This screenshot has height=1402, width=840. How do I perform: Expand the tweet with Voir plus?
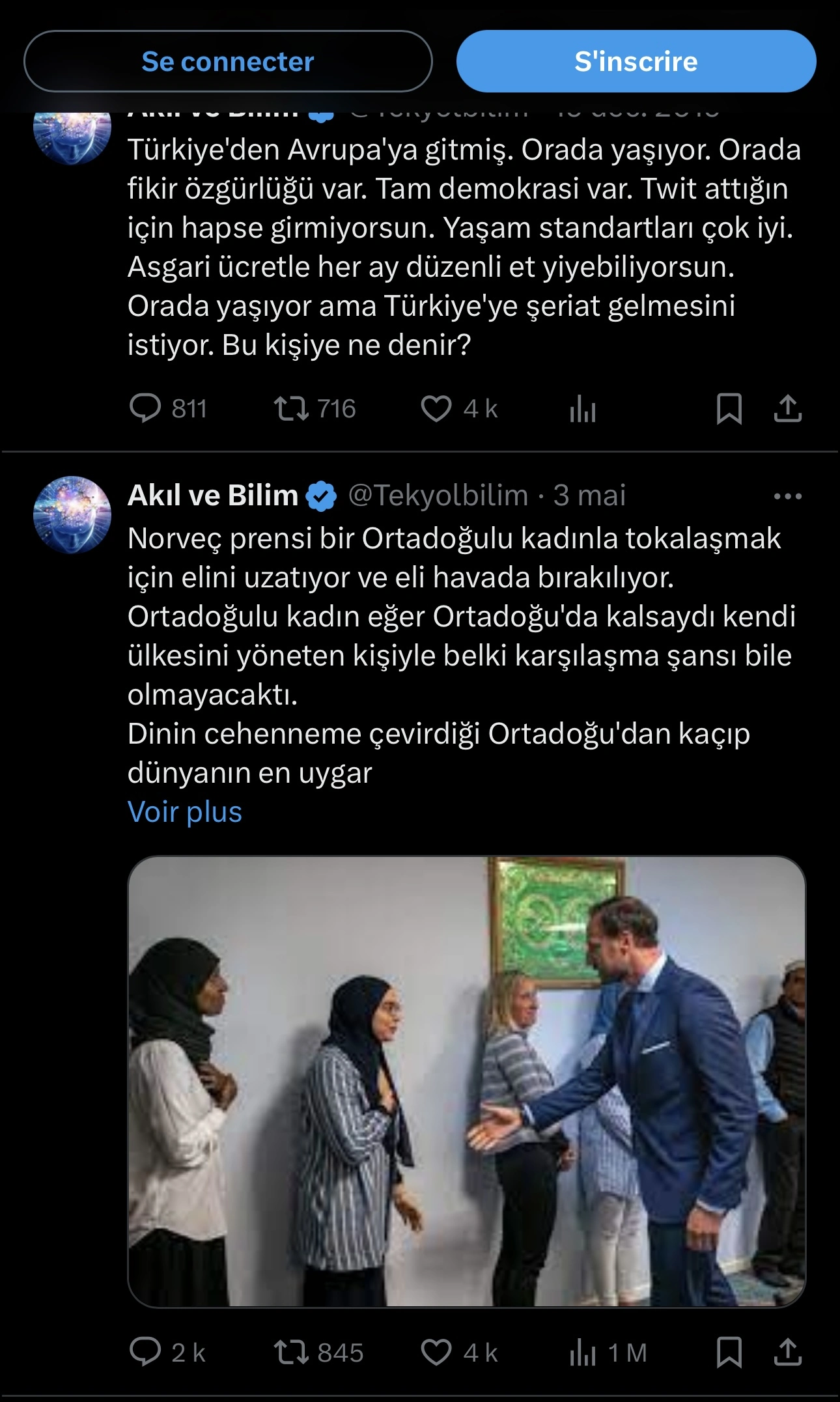click(x=185, y=812)
